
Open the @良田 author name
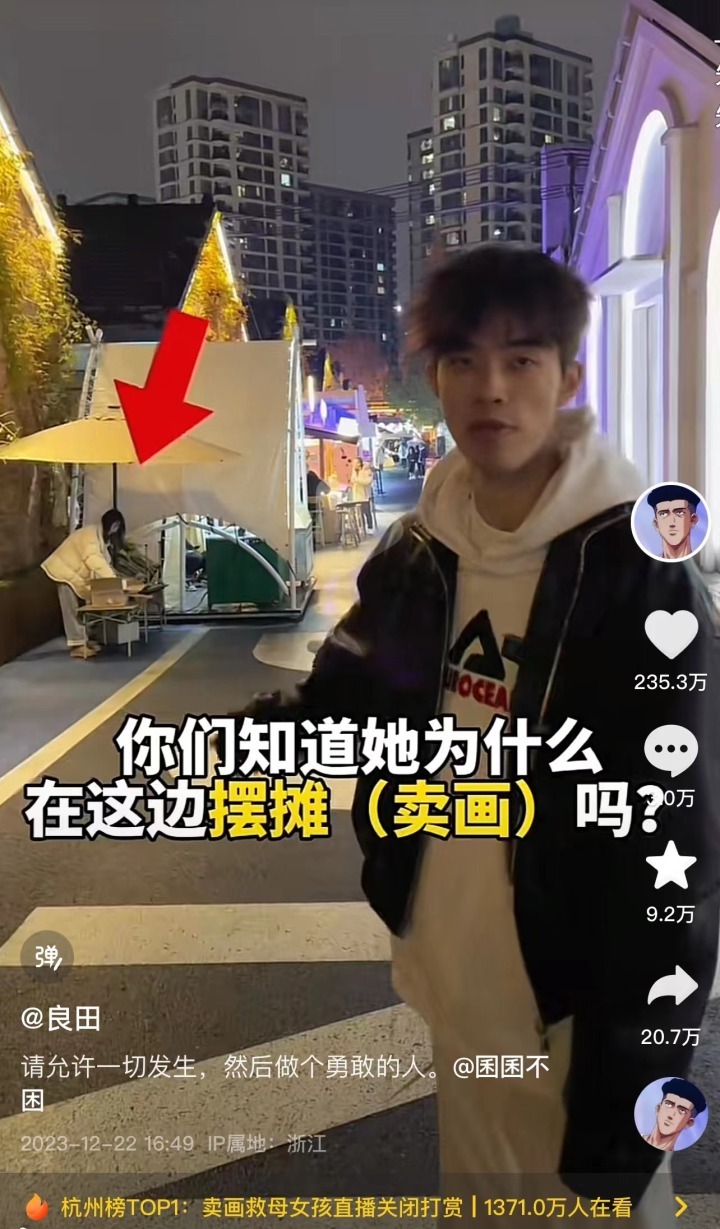(61, 1018)
